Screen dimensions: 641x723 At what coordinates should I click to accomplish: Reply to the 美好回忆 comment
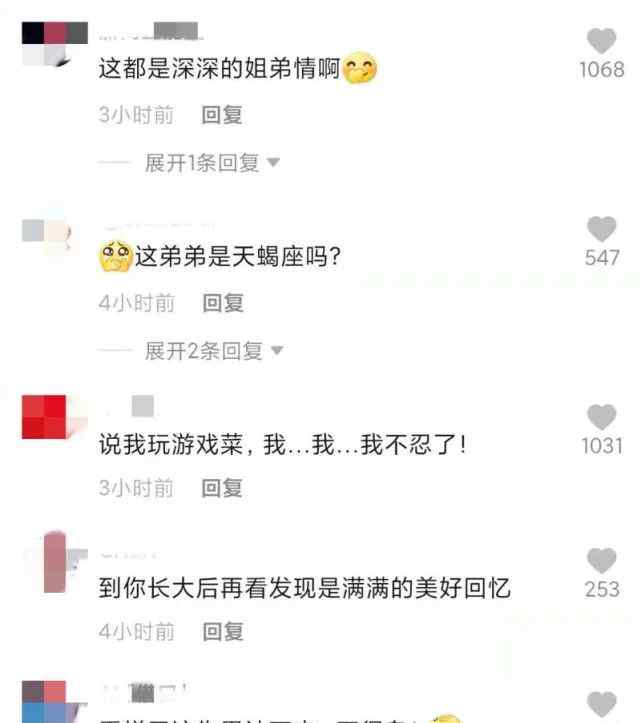(222, 631)
